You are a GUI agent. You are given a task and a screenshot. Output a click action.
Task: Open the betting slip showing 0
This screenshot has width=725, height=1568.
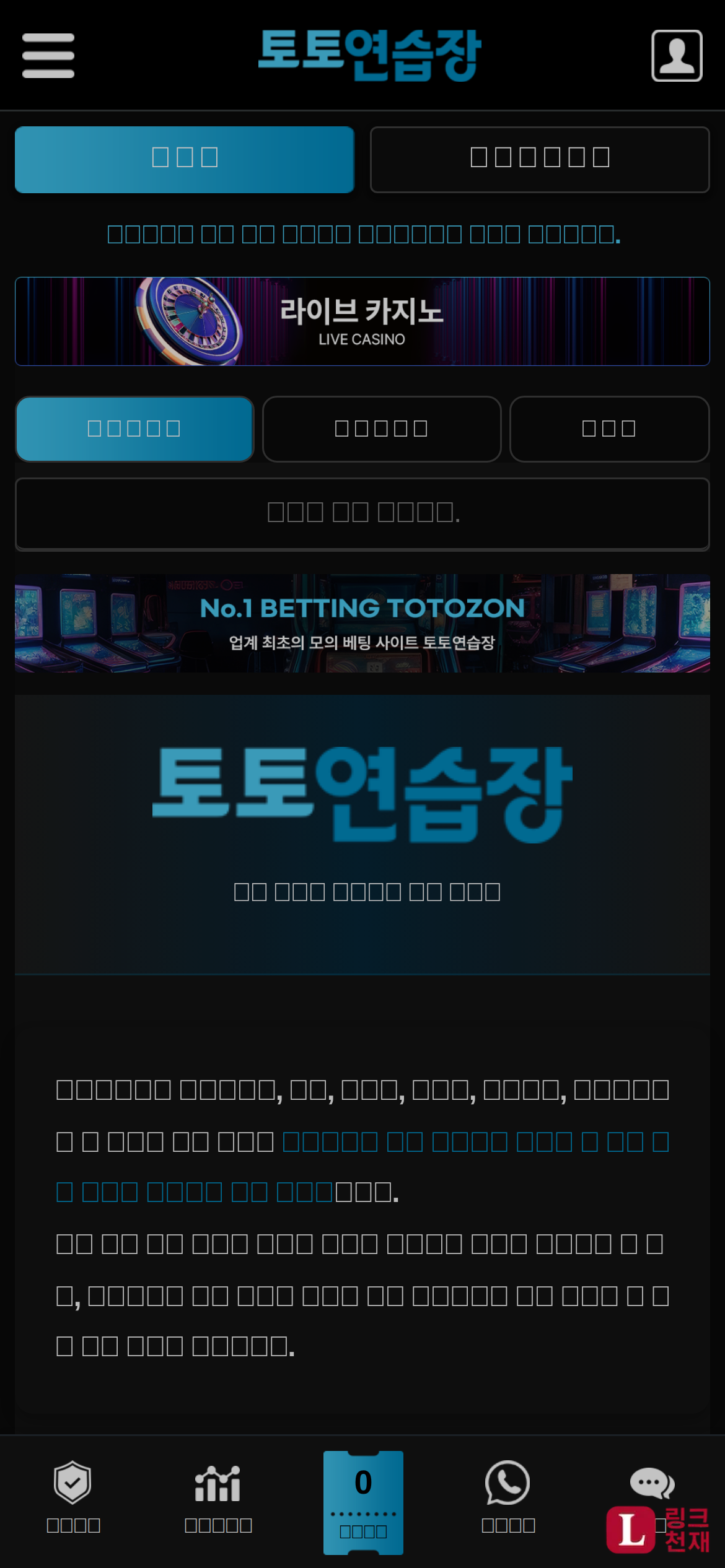(363, 1502)
